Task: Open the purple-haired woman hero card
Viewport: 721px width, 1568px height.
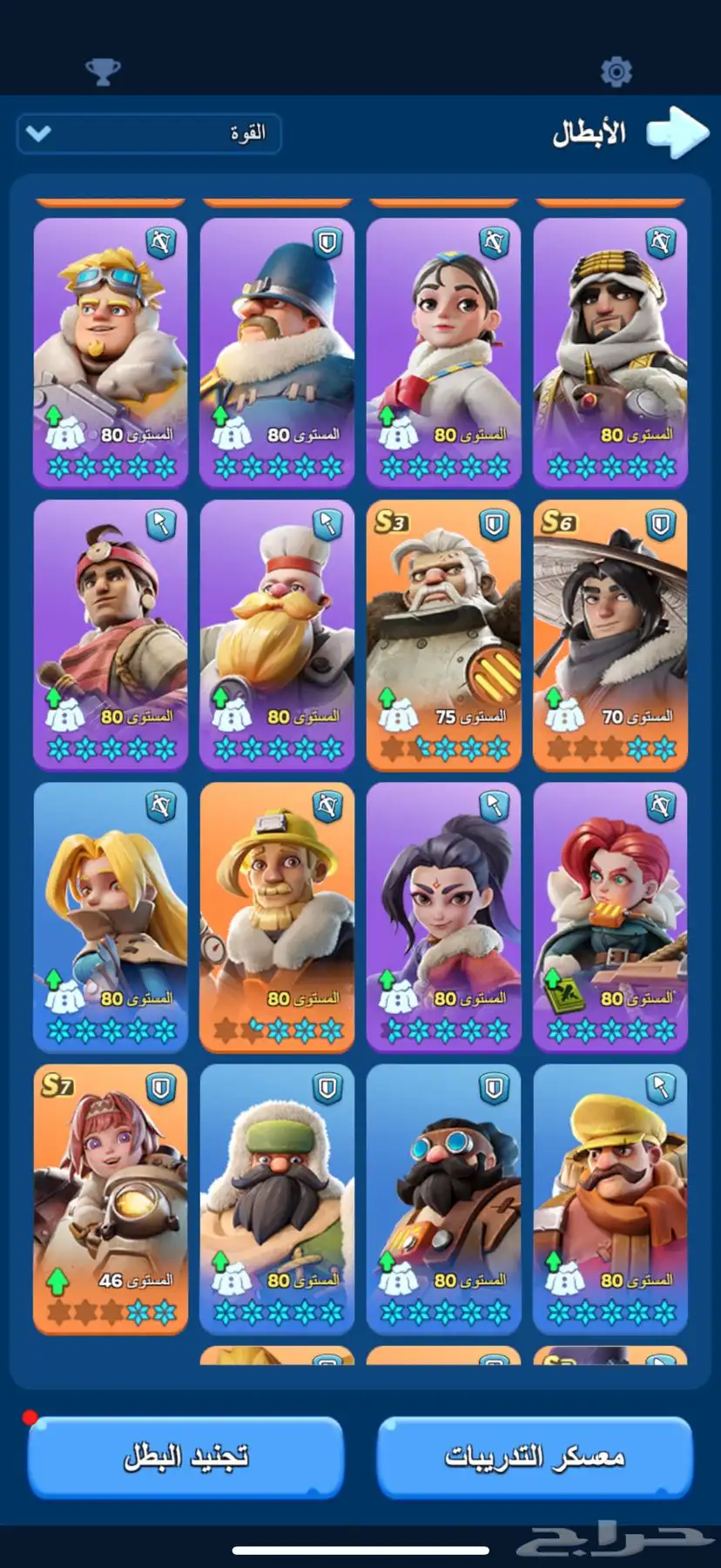Action: pyautogui.click(x=443, y=916)
